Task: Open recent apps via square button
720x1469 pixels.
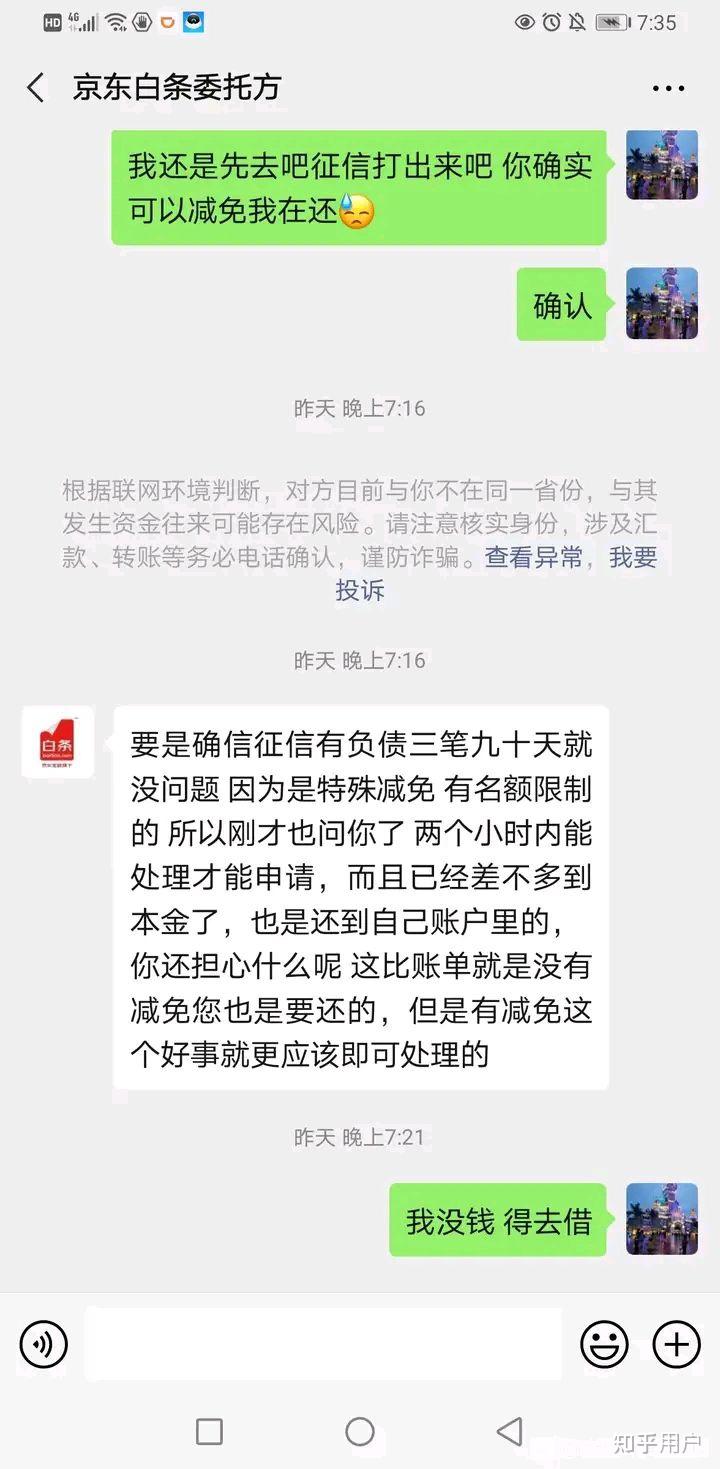Action: [209, 1431]
